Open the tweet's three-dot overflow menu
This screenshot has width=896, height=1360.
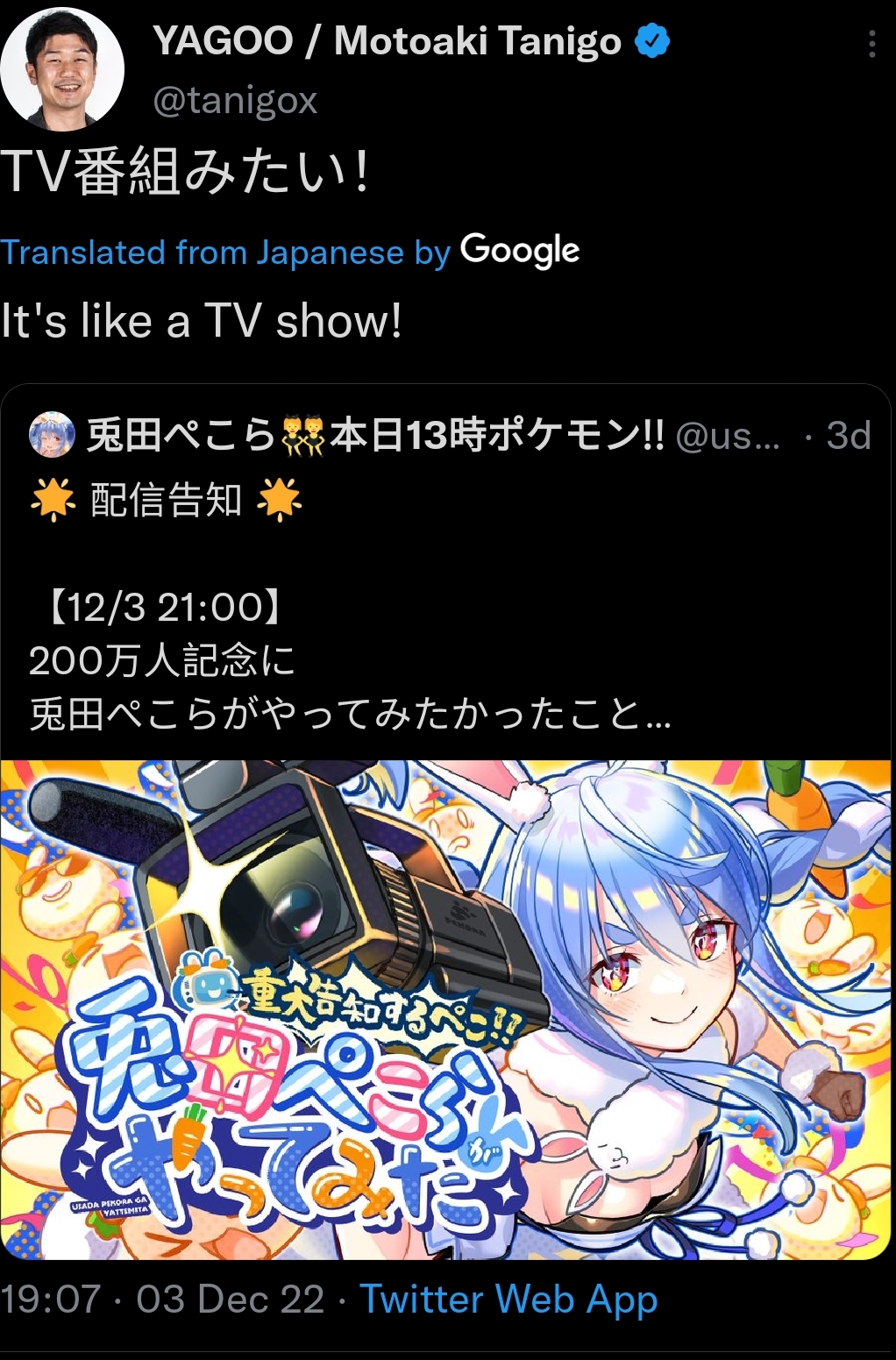click(871, 44)
